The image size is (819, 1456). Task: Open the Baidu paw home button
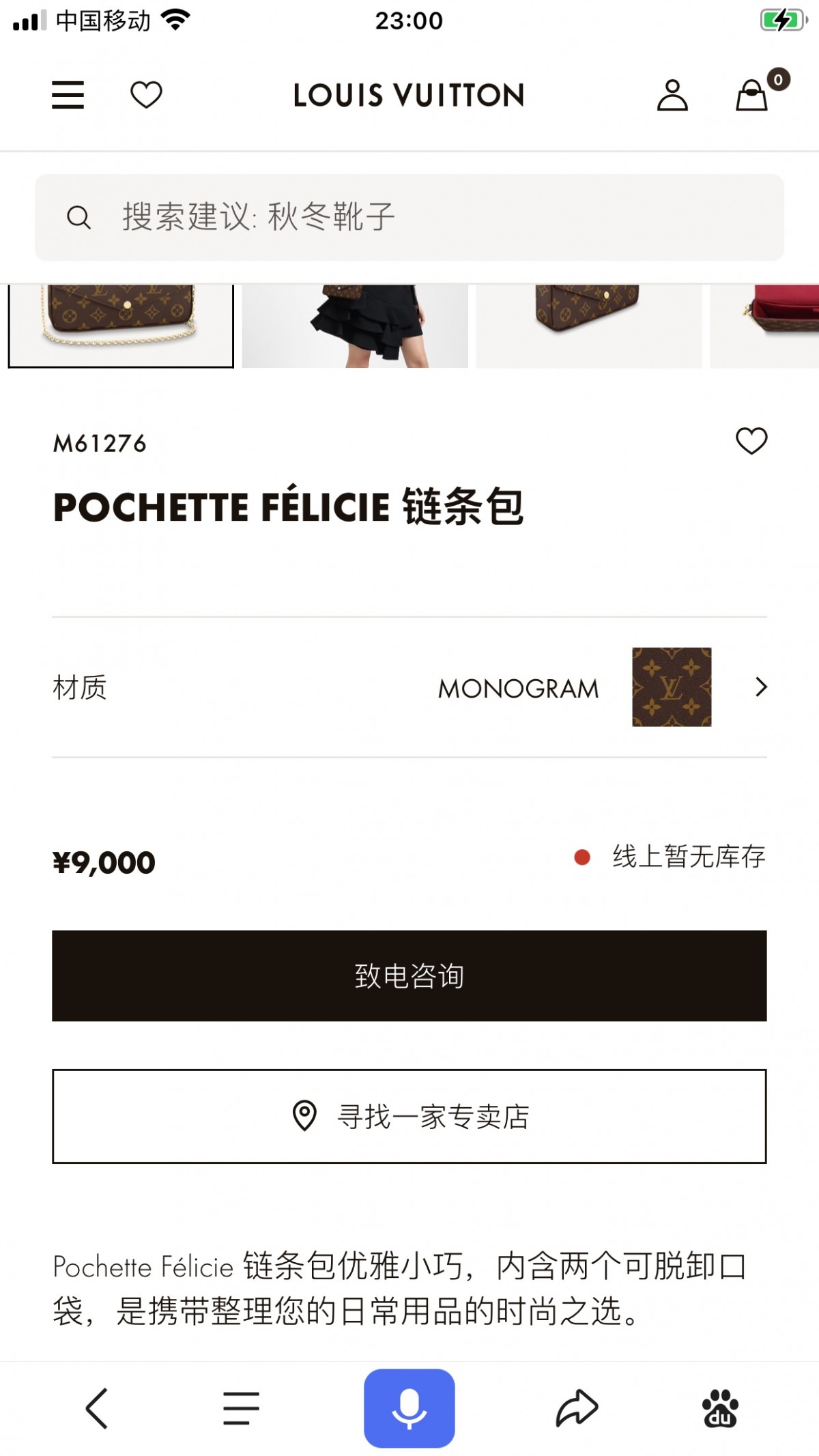pos(720,1408)
